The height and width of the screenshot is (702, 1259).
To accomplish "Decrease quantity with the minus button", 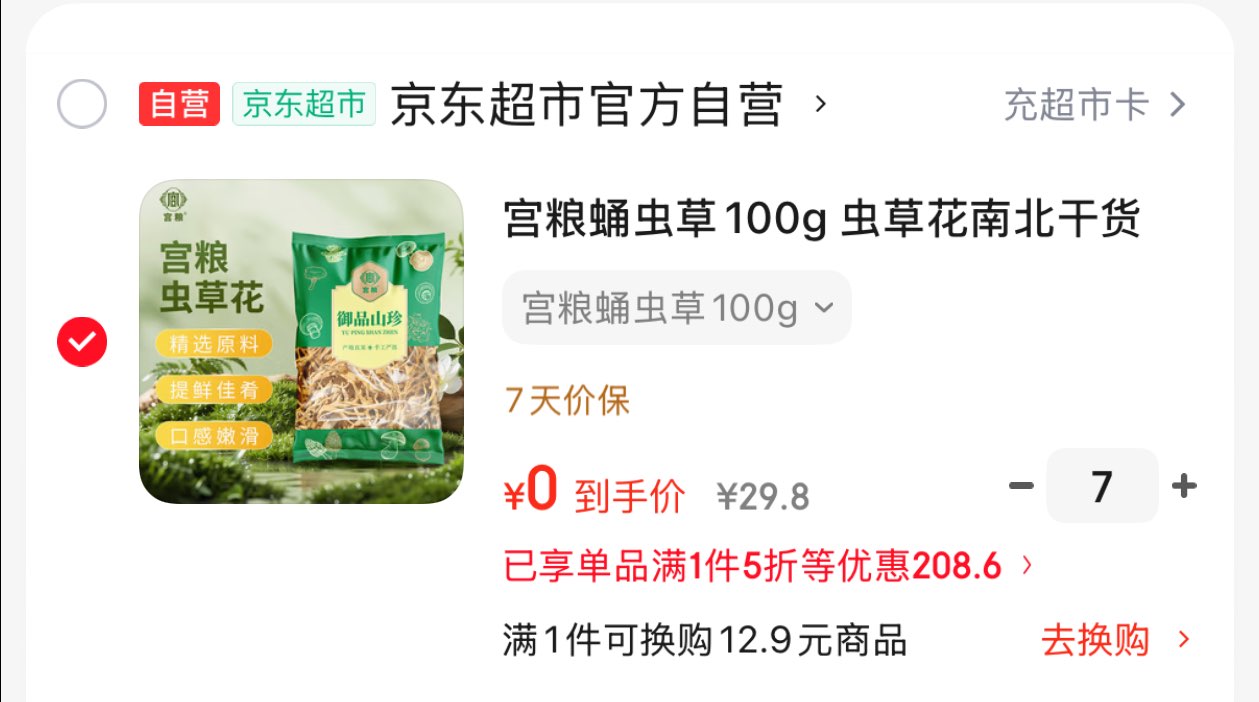I will (1021, 486).
